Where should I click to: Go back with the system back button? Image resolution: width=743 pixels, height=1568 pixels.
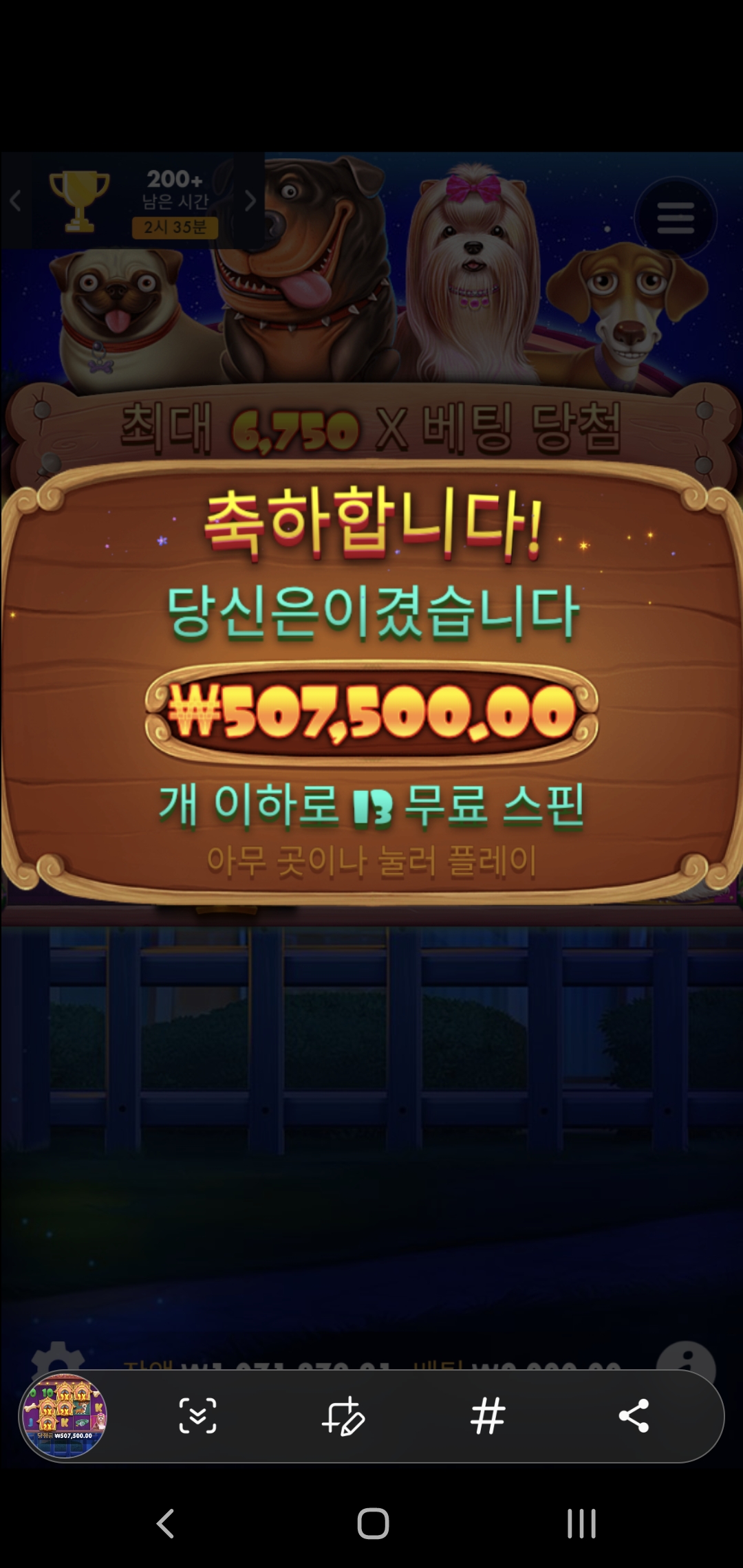(165, 1523)
